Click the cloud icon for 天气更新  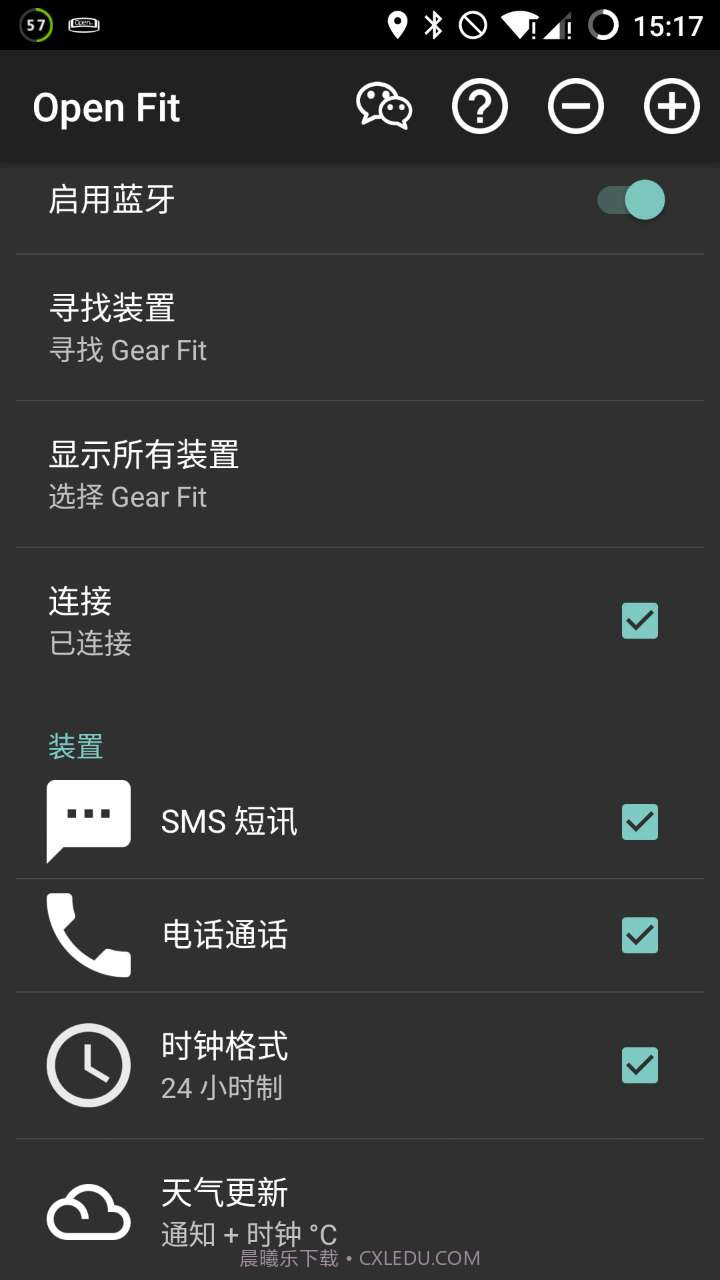[88, 1210]
